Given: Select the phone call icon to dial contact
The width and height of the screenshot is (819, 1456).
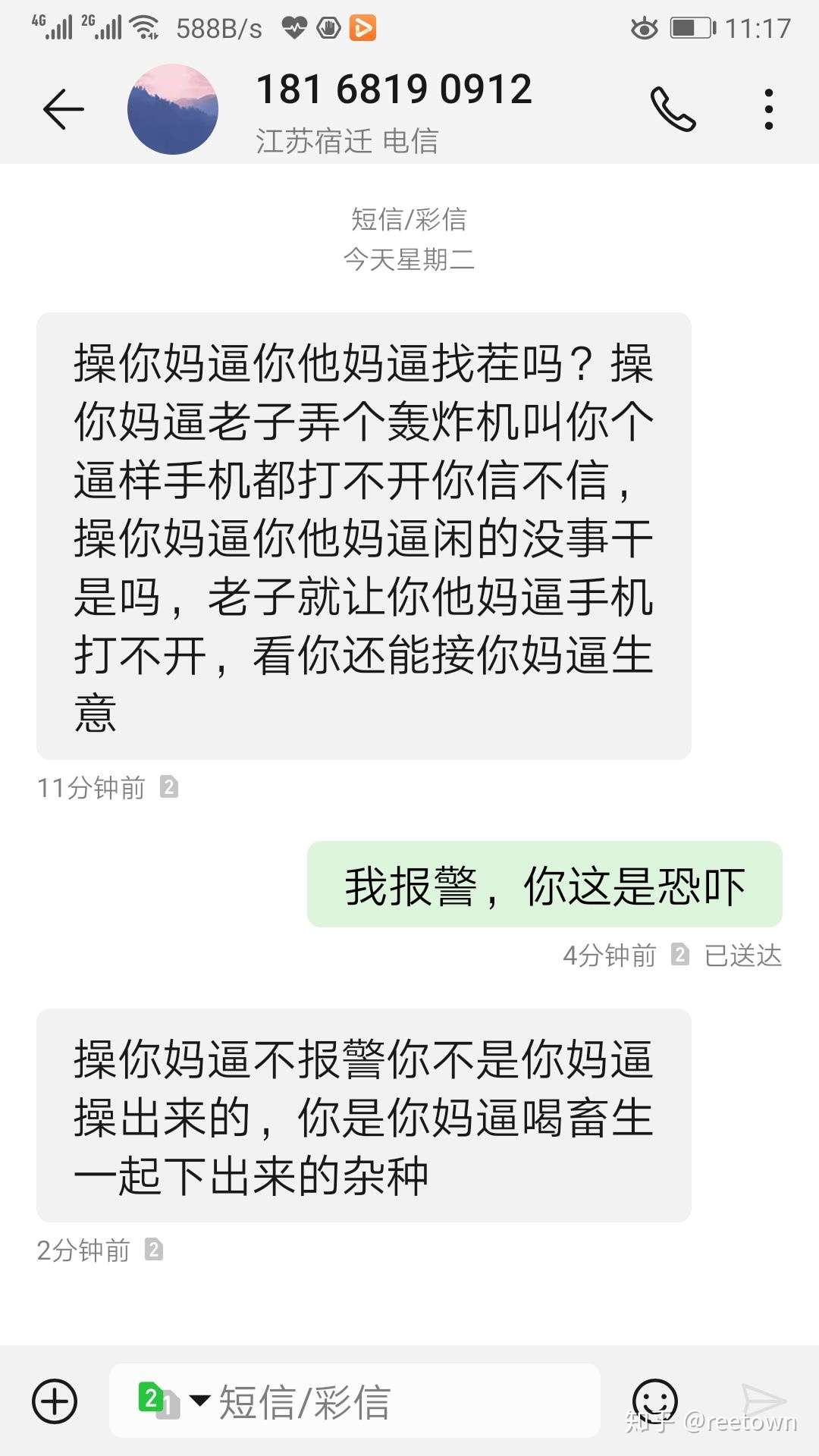Looking at the screenshot, I should click(x=675, y=108).
